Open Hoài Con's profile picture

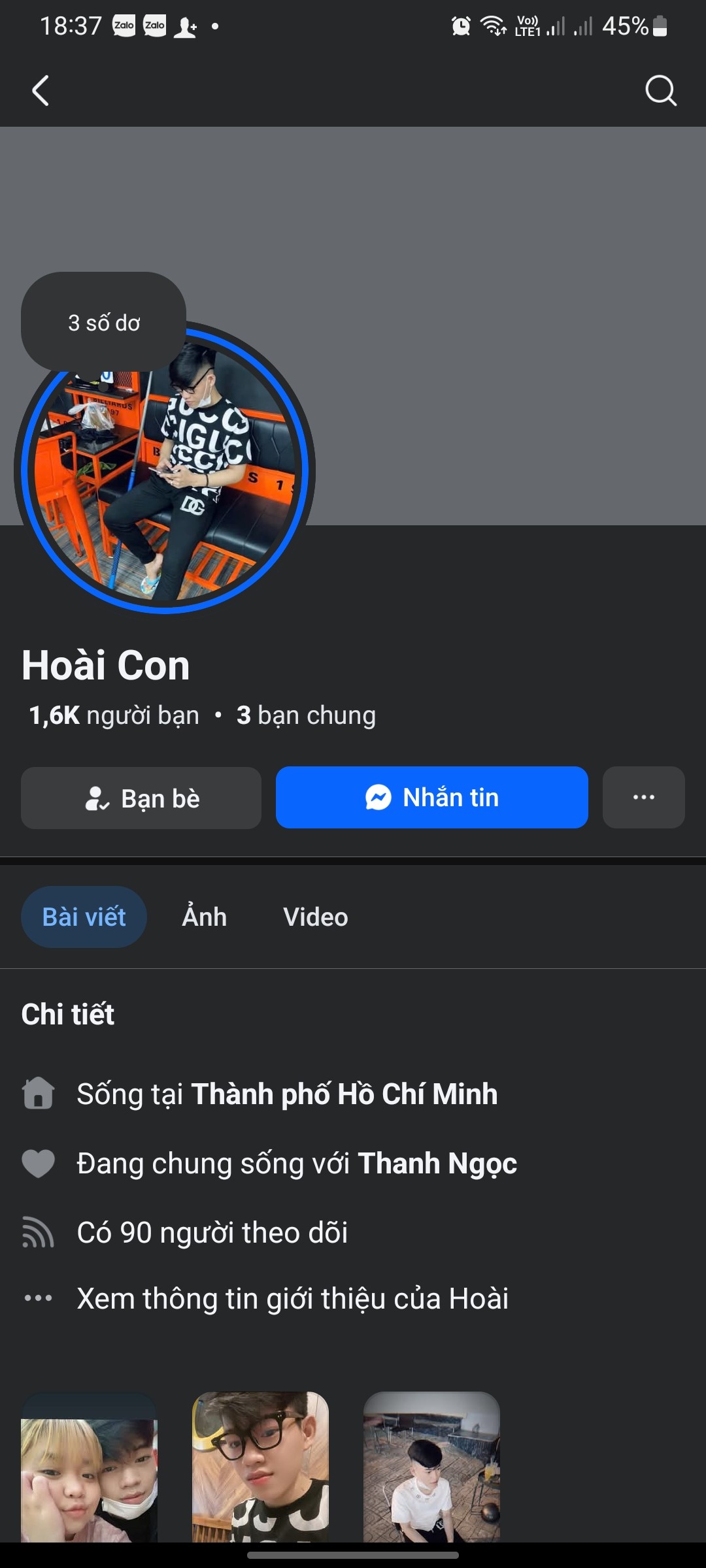click(165, 469)
